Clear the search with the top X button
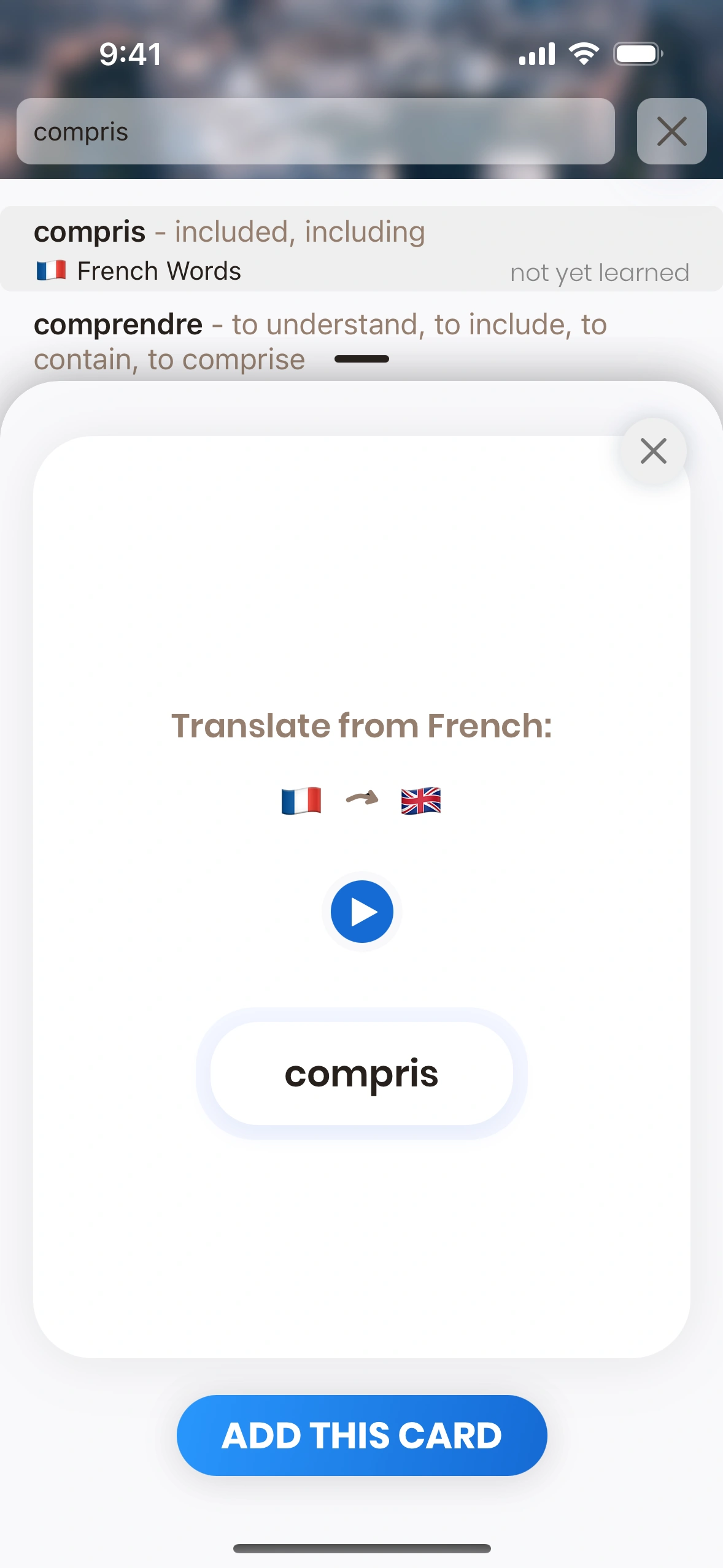Screen dimensions: 723x1568 pos(671,132)
